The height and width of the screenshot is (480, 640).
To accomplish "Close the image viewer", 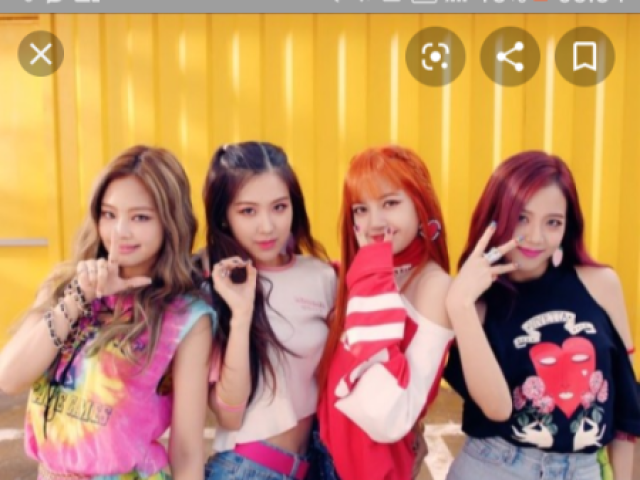I will click(41, 55).
